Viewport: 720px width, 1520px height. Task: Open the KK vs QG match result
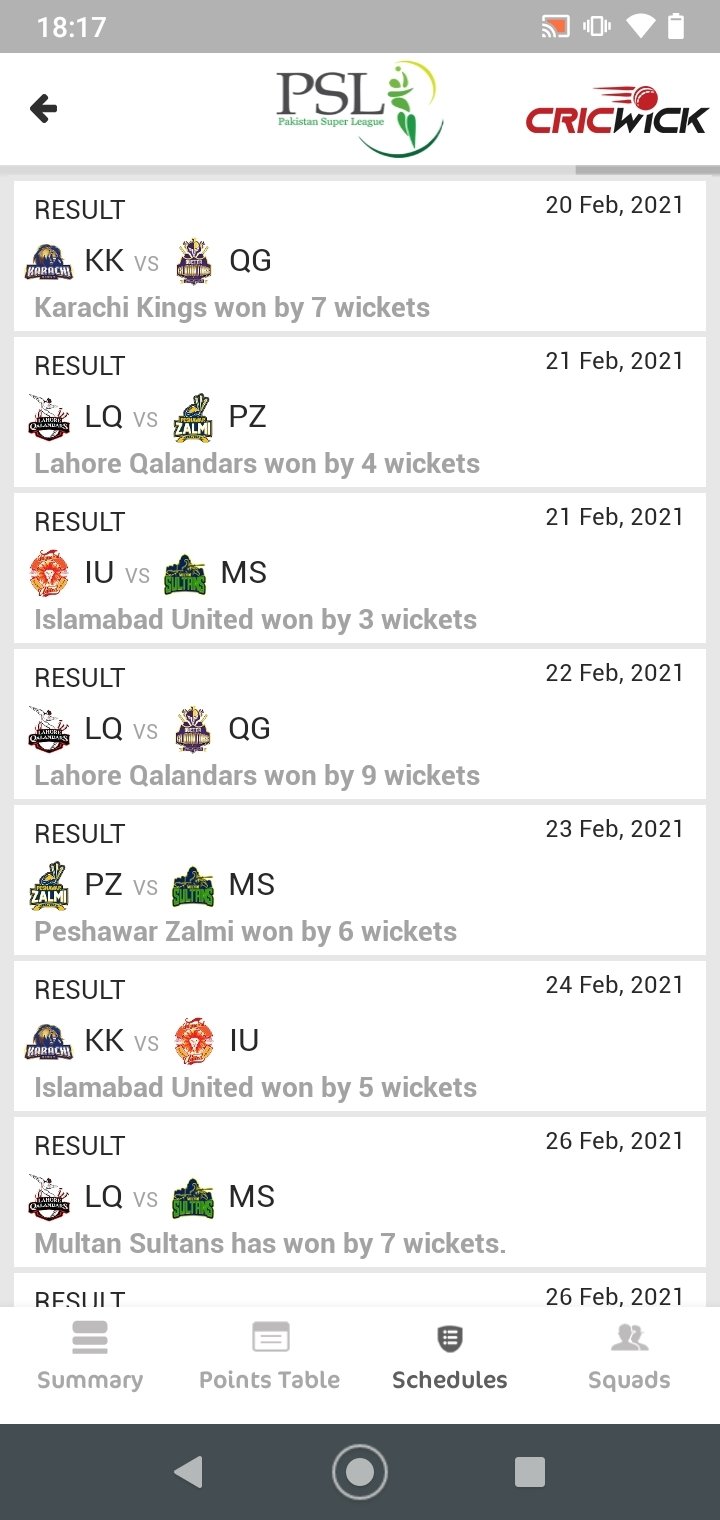pyautogui.click(x=360, y=256)
